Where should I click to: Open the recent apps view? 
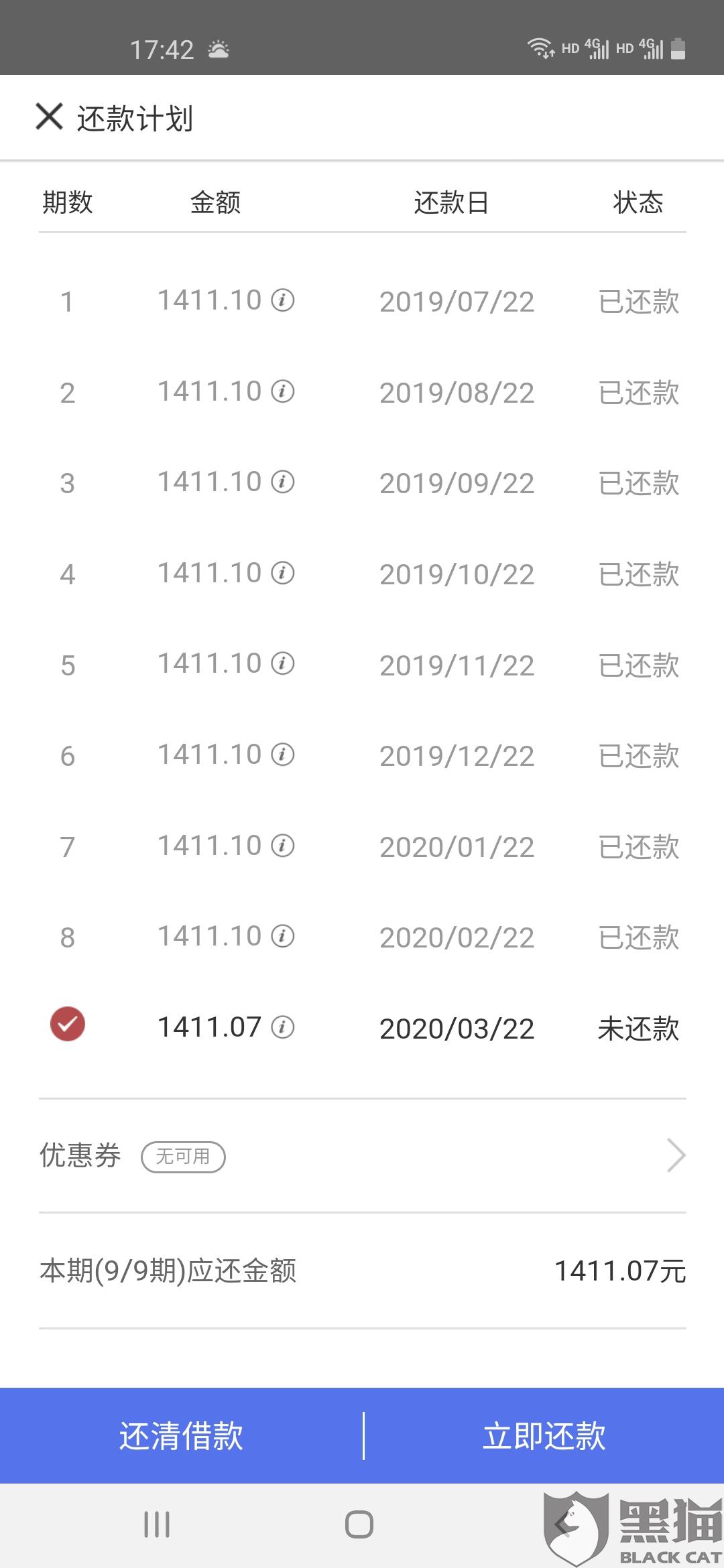pos(157,1525)
